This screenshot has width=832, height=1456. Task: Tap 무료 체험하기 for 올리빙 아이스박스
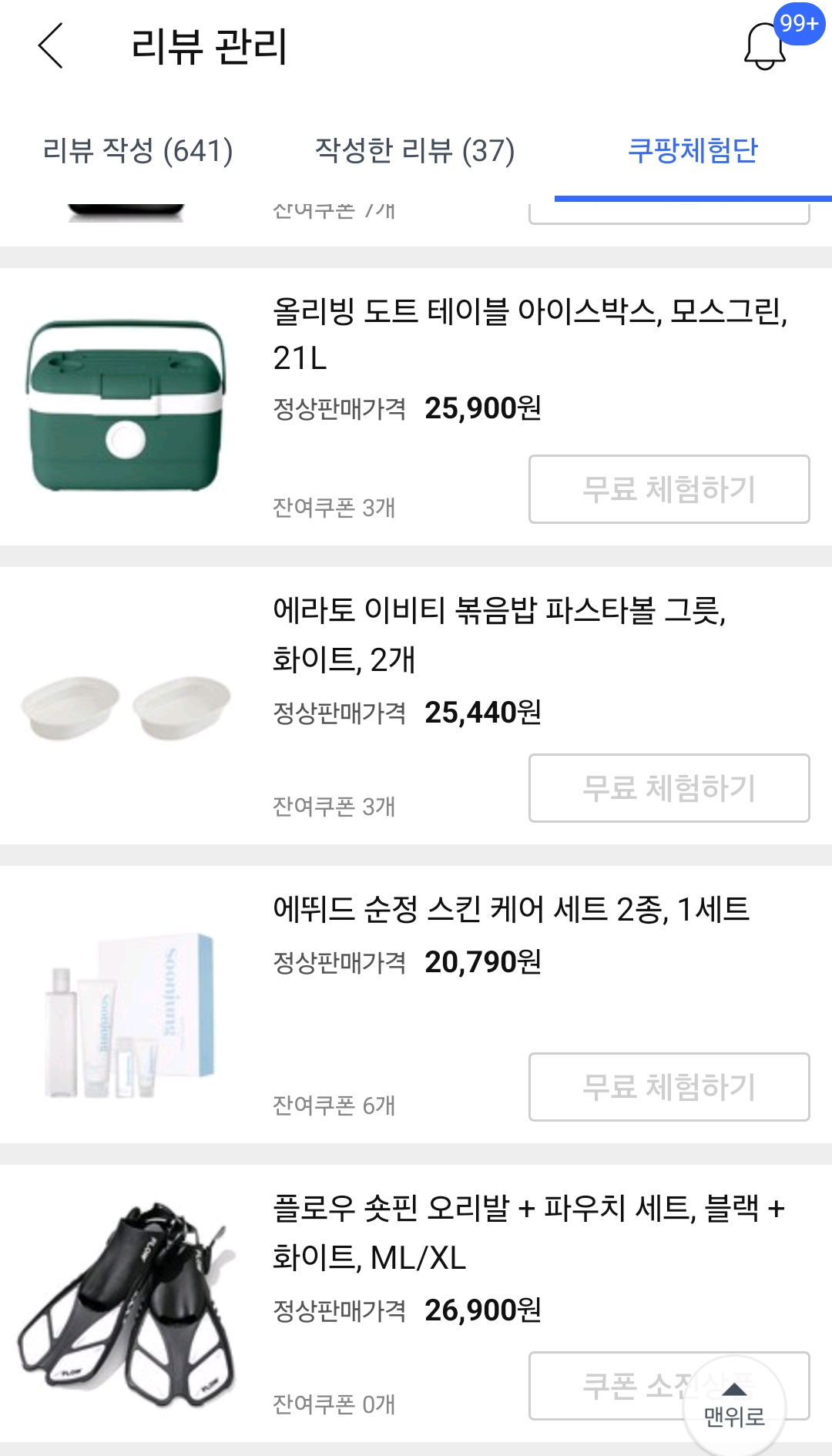[x=669, y=489]
